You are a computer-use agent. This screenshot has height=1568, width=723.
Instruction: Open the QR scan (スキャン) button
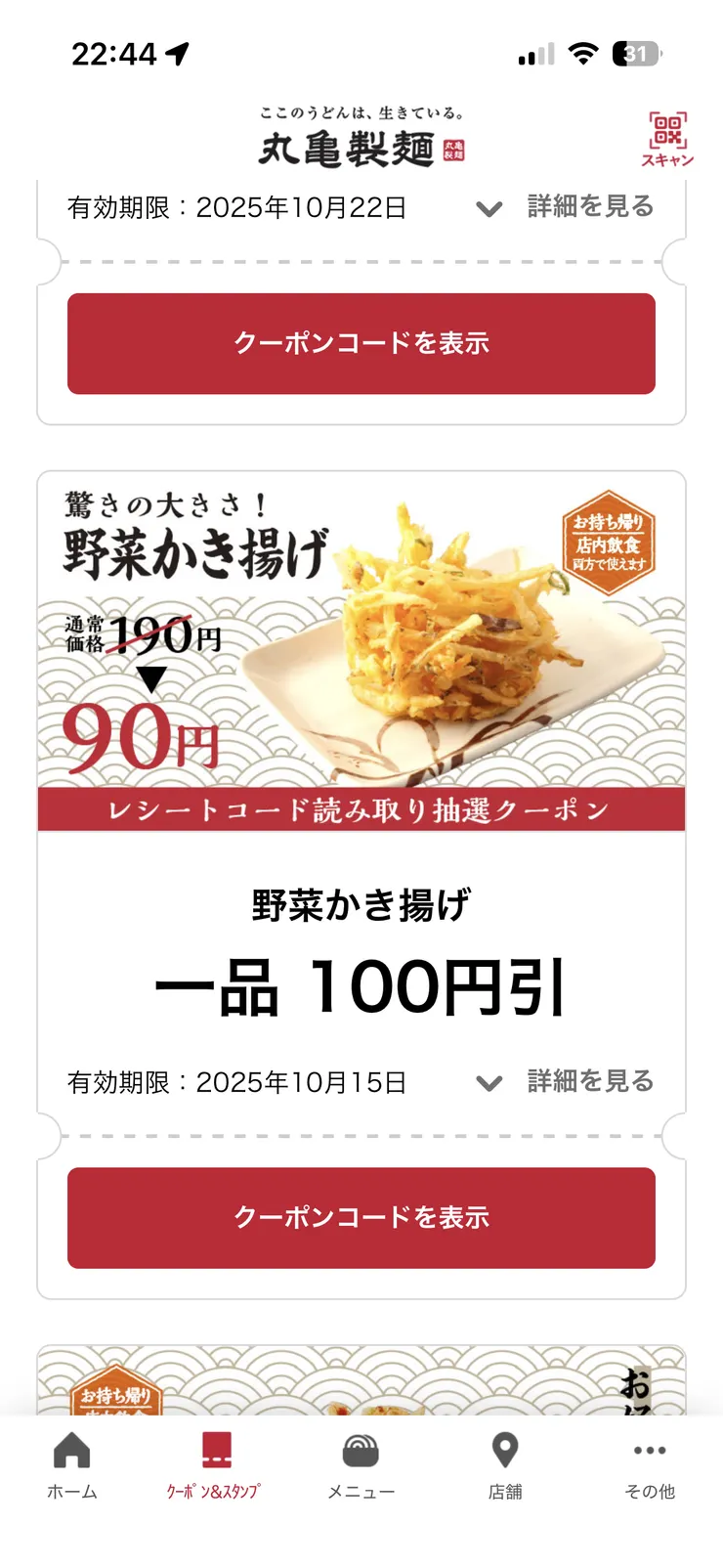[x=667, y=138]
